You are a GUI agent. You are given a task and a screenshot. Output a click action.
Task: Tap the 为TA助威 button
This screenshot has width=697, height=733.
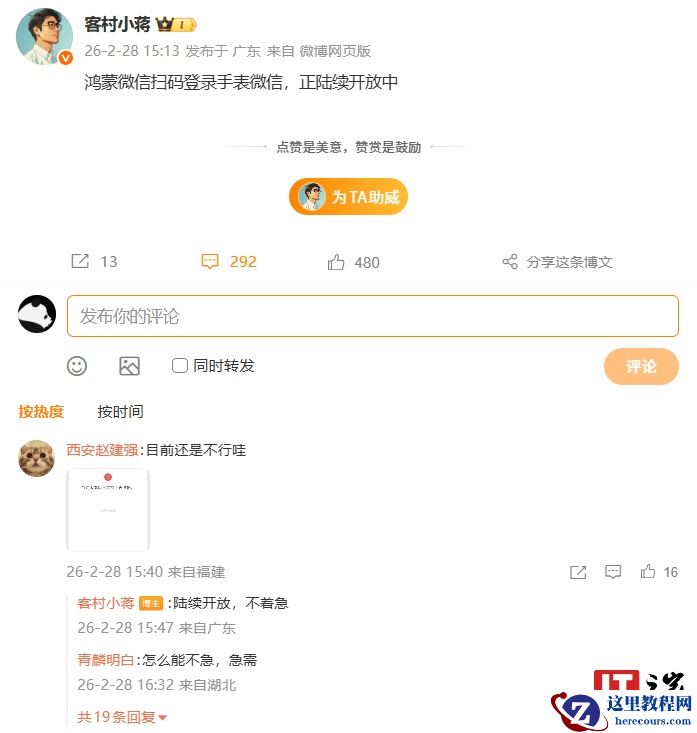click(x=349, y=197)
